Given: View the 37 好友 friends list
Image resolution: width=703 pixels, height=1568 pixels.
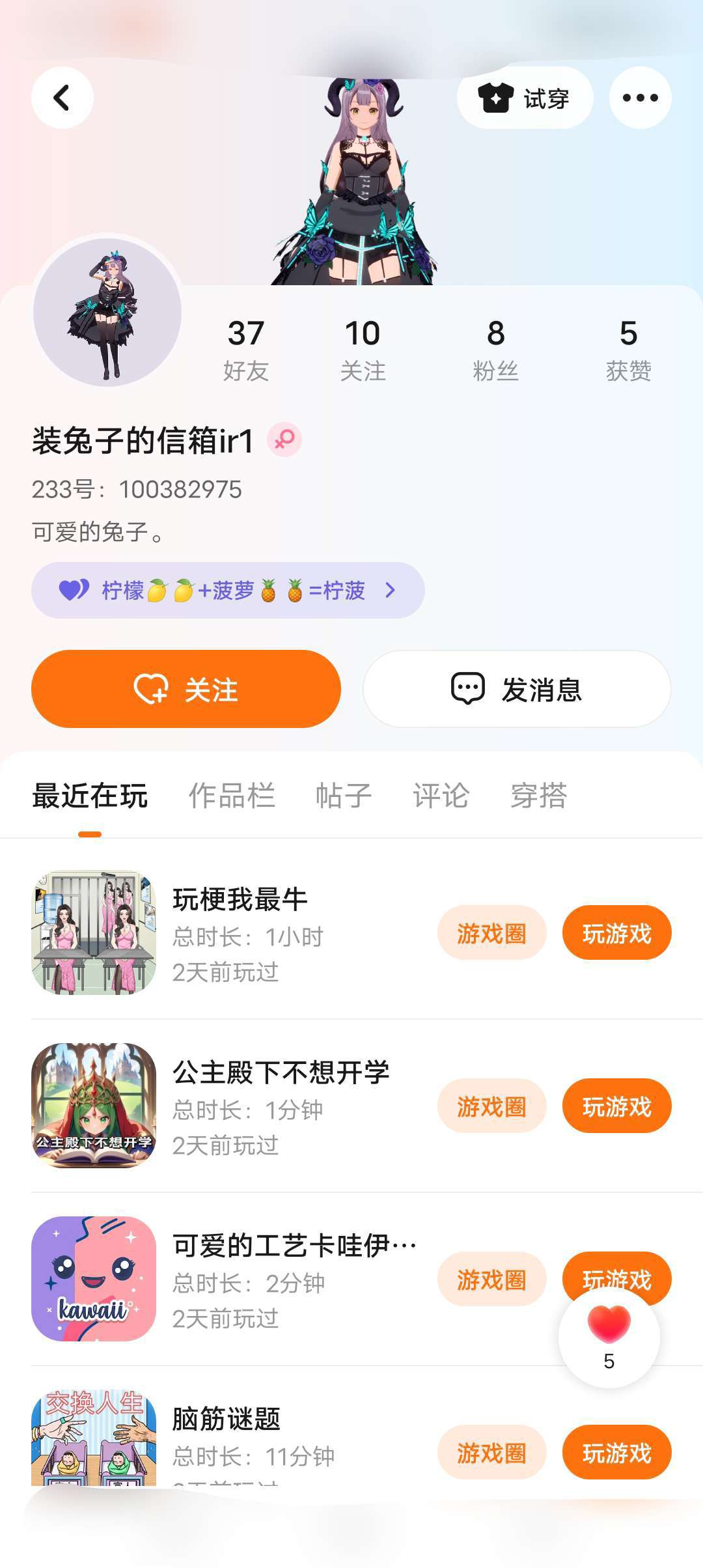Looking at the screenshot, I should [x=245, y=350].
